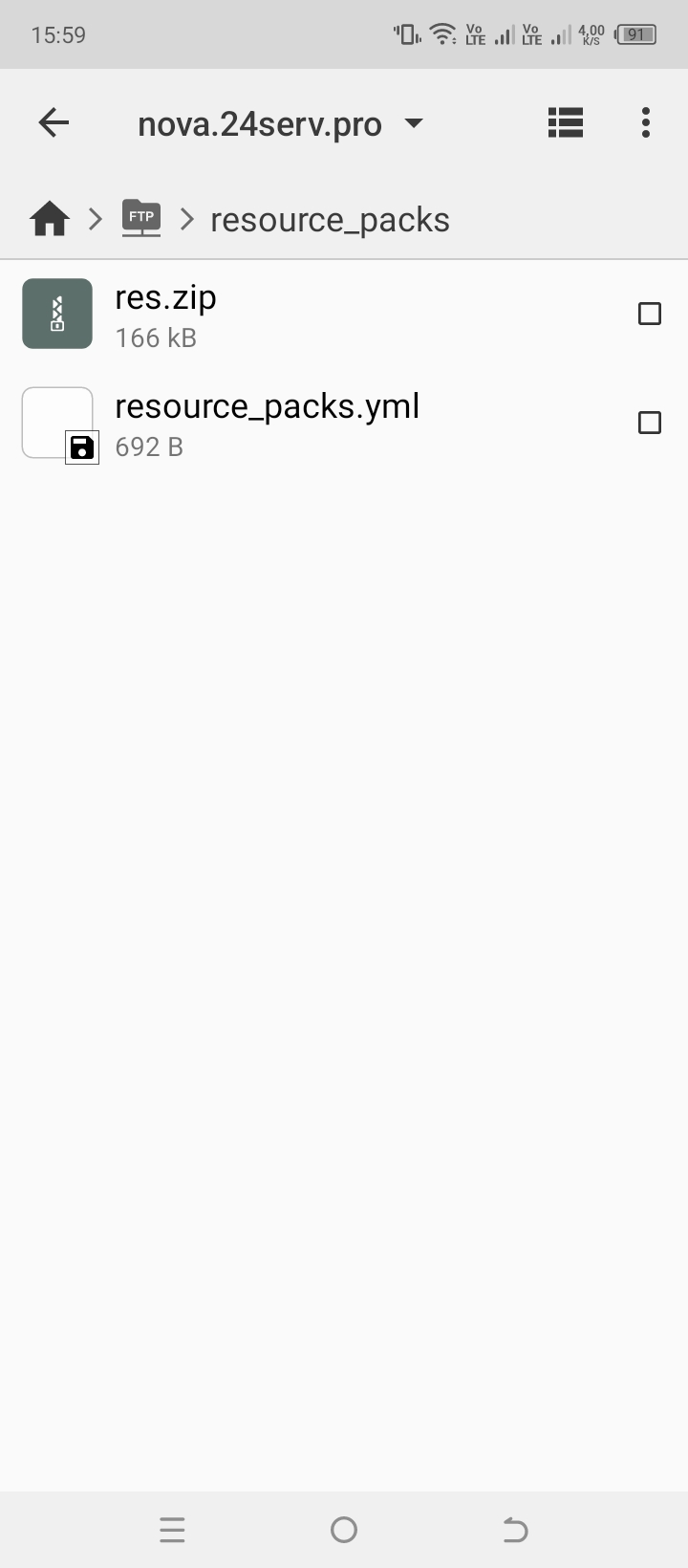Viewport: 688px width, 1568px height.
Task: Go back using the arrow icon
Action: [x=54, y=122]
